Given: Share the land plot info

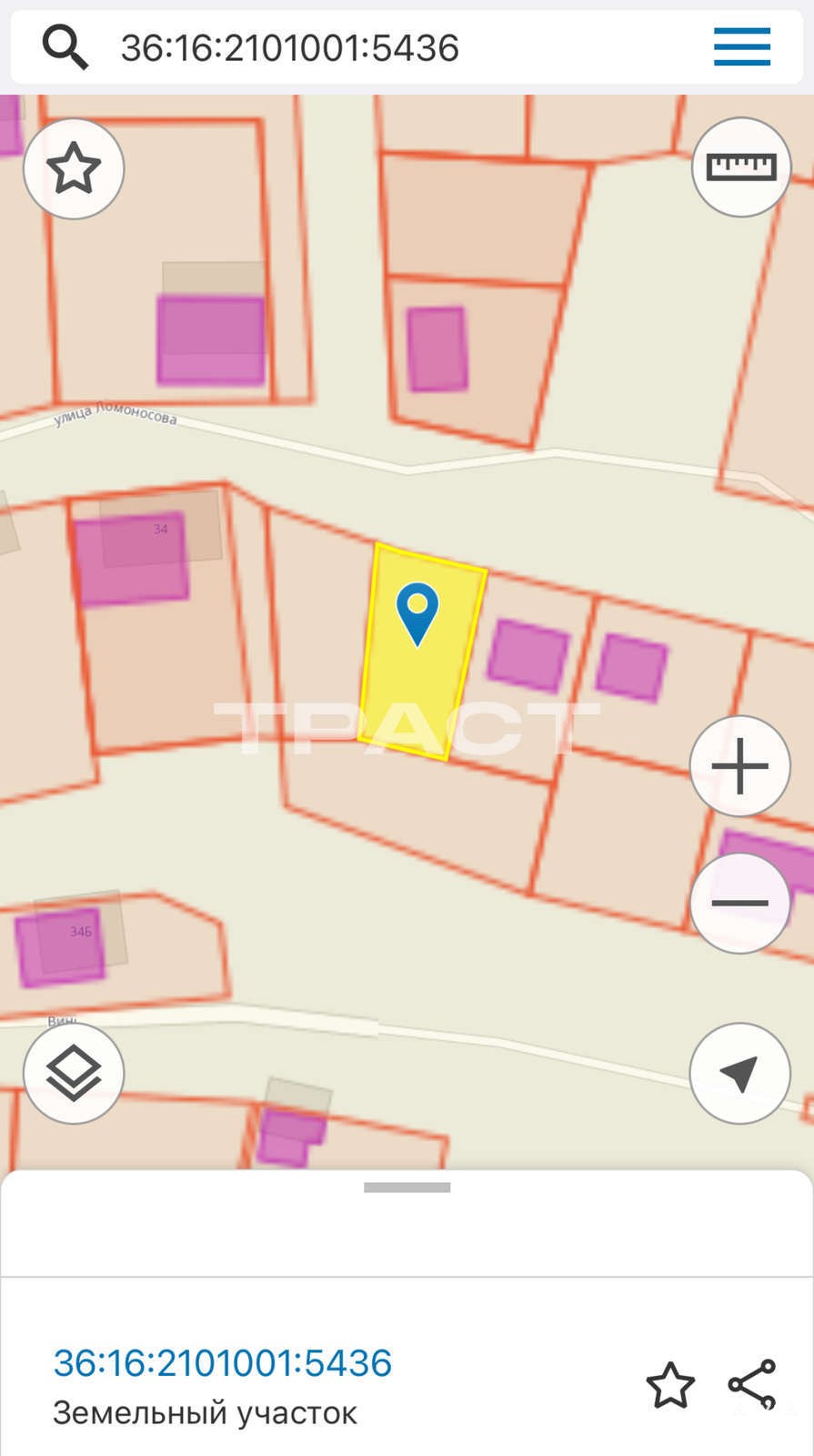Looking at the screenshot, I should [752, 1385].
